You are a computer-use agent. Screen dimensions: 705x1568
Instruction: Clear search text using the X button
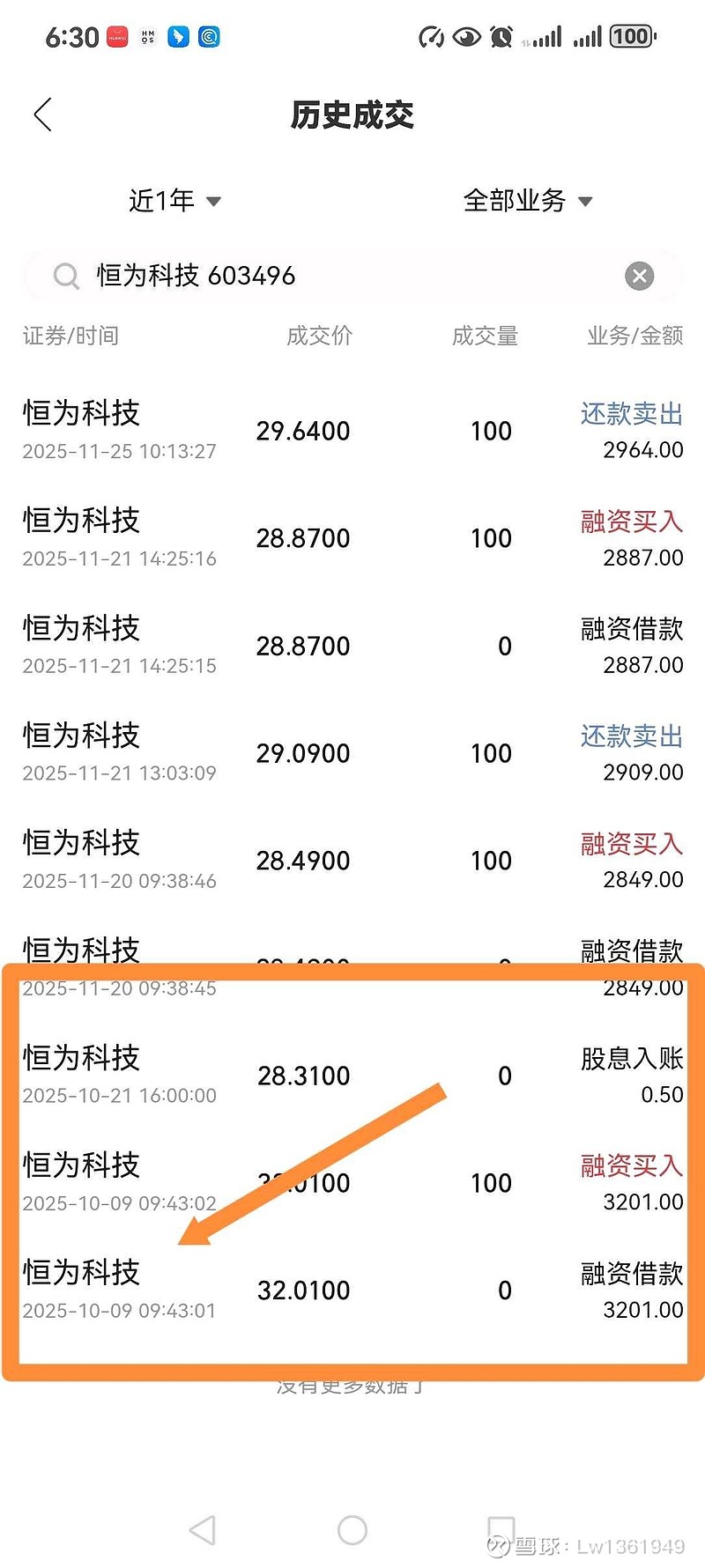pos(638,276)
